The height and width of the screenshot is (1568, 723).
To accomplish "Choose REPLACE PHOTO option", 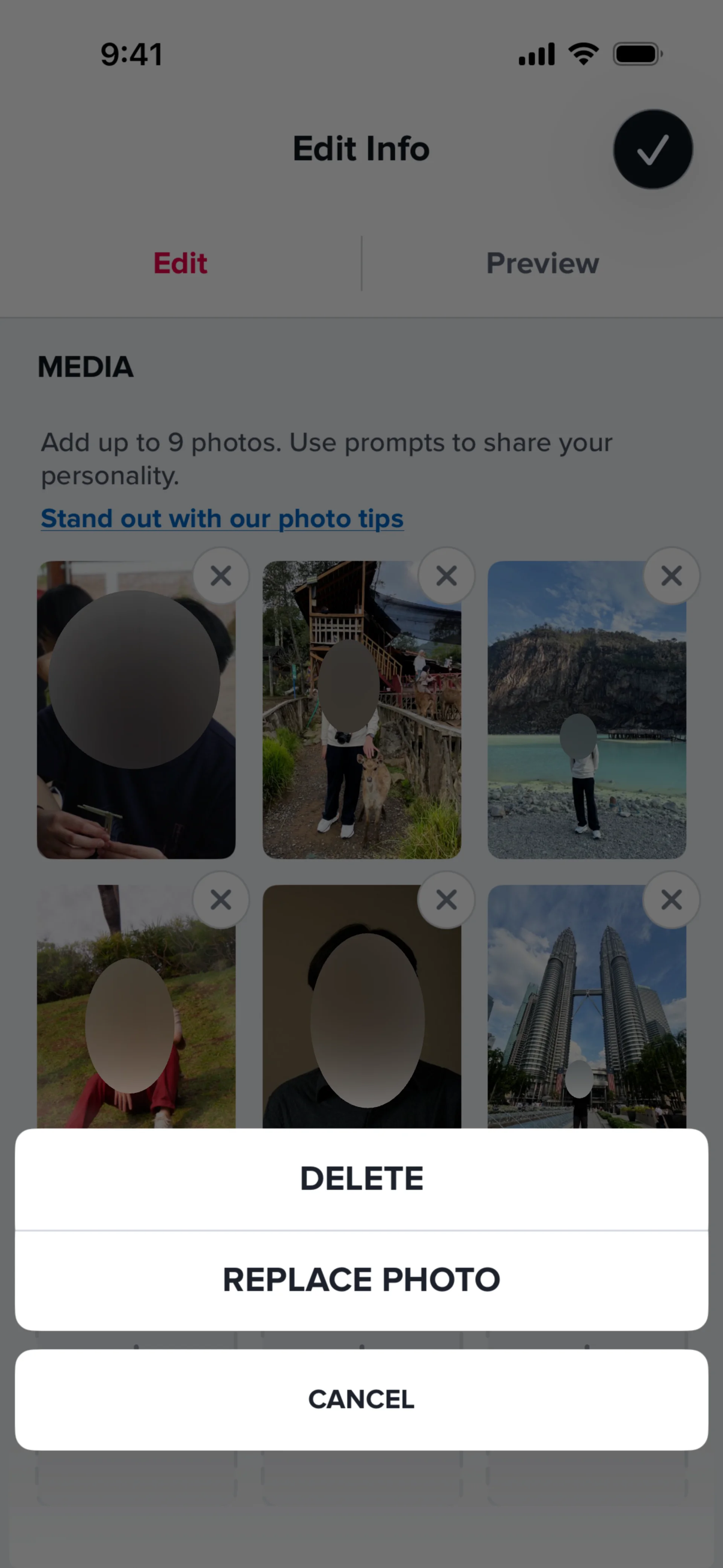I will [x=361, y=1279].
